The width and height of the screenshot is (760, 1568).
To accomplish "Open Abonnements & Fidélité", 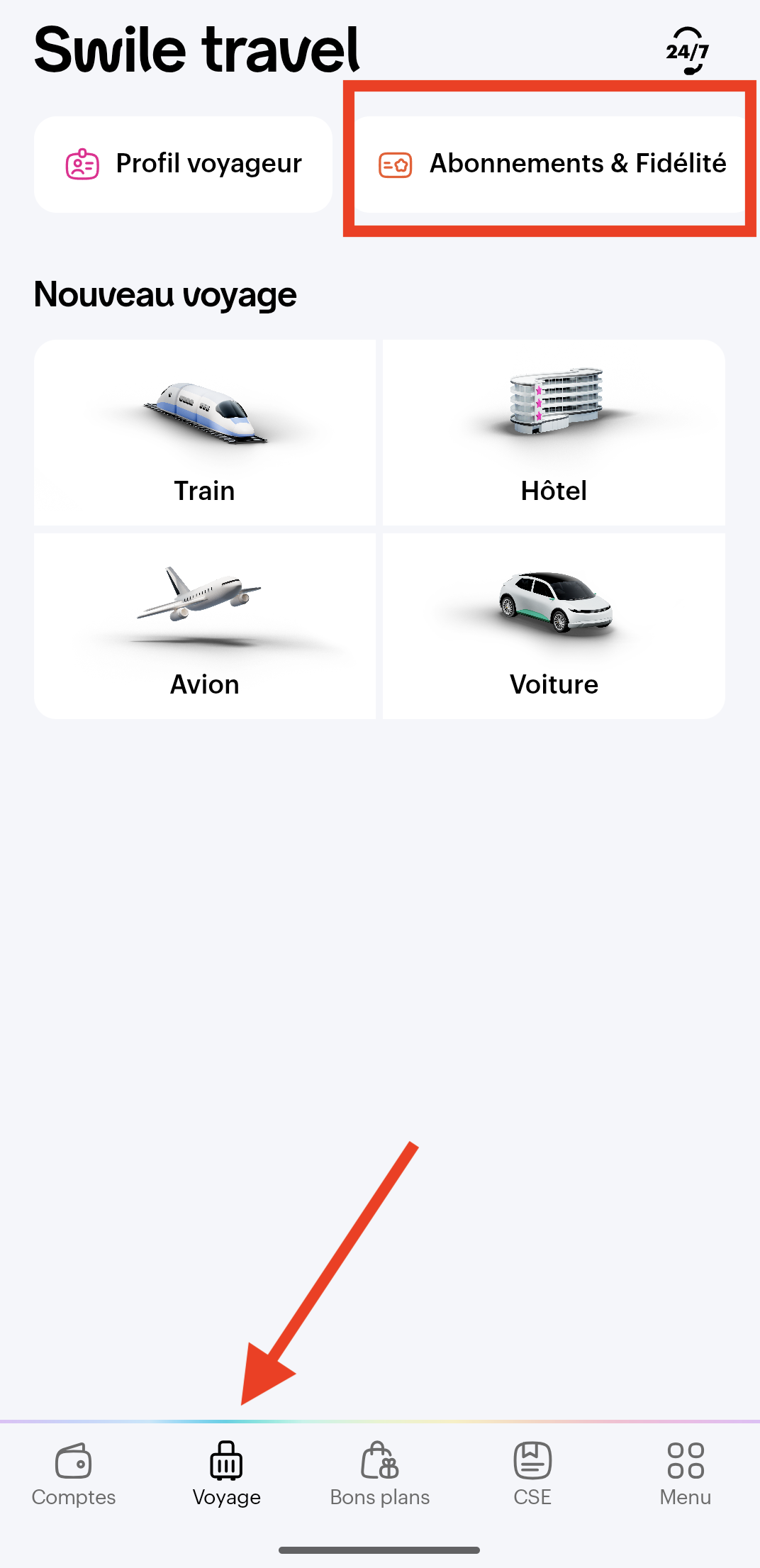I will pyautogui.click(x=552, y=164).
